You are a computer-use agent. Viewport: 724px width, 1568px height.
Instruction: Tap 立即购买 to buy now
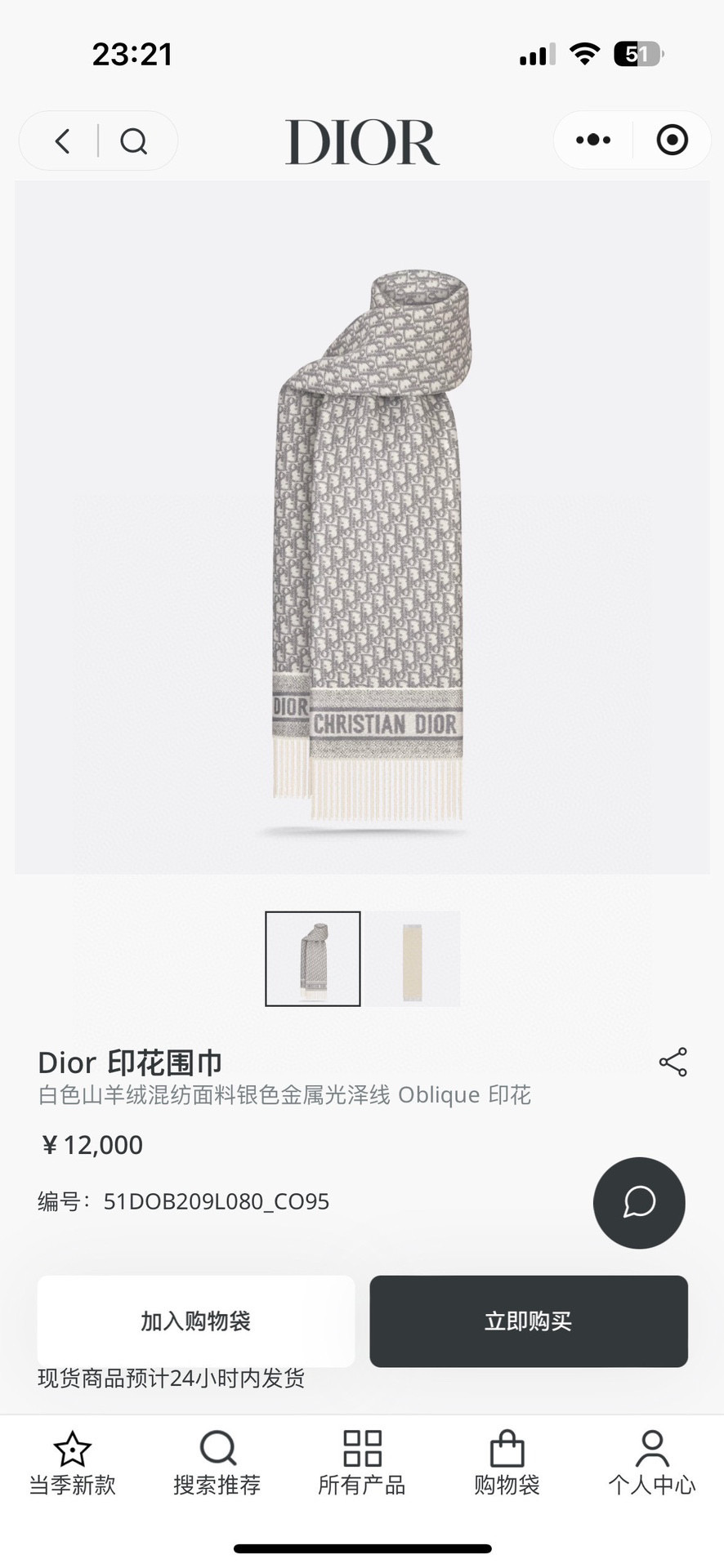(x=529, y=1321)
